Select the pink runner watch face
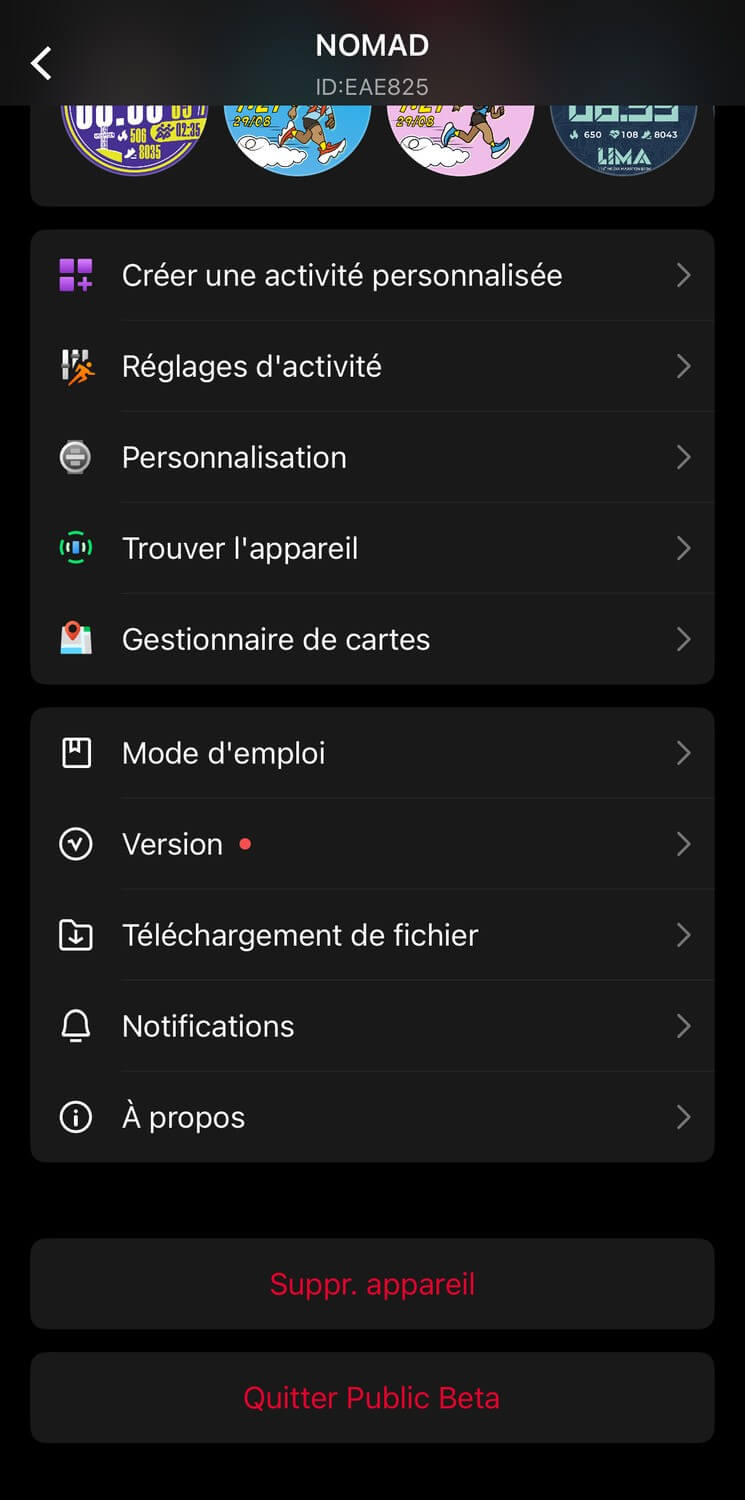Image resolution: width=745 pixels, height=1500 pixels. tap(460, 140)
